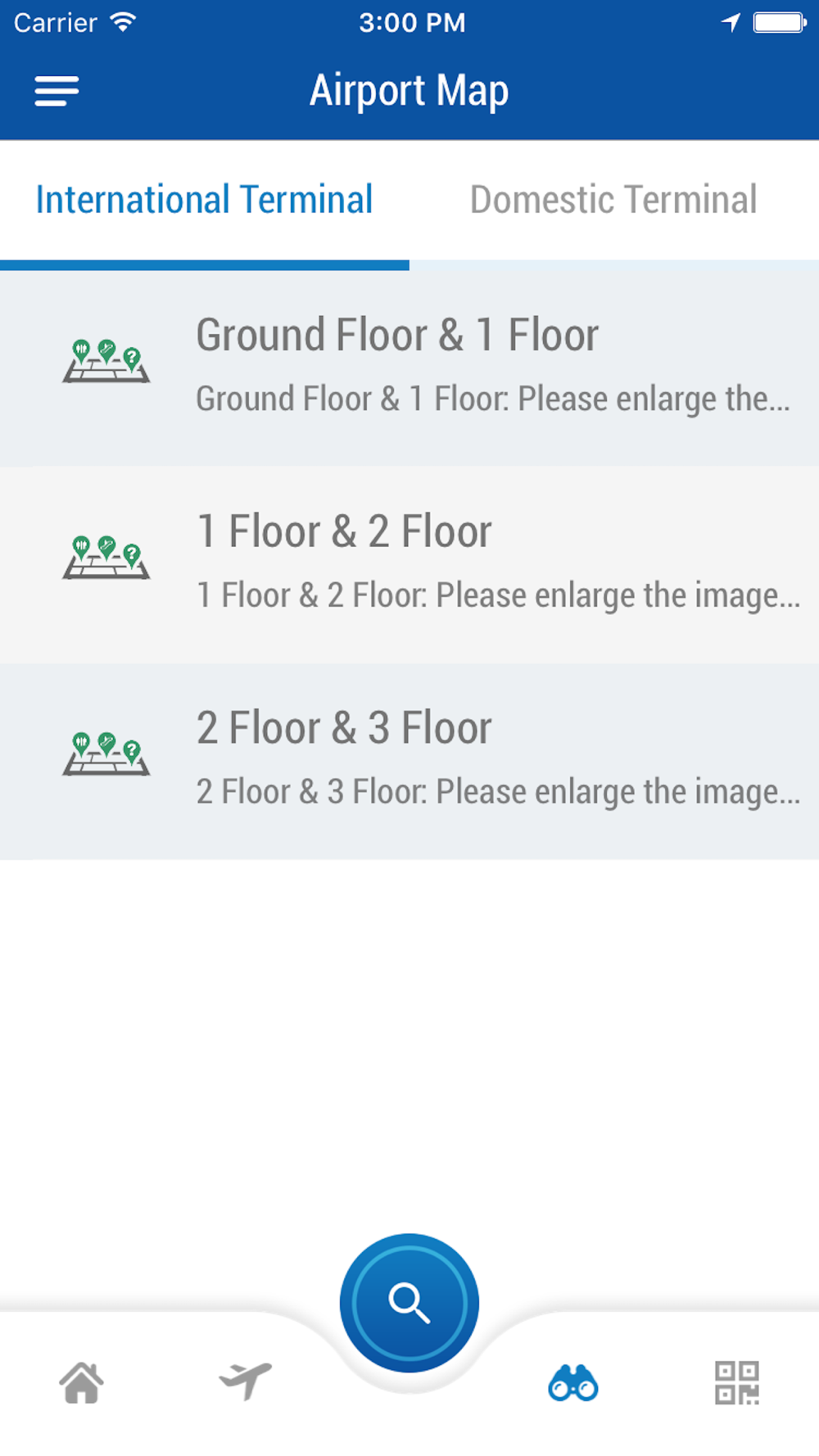819x1456 pixels.
Task: Switch to the Domestic Terminal tab
Action: click(x=614, y=201)
